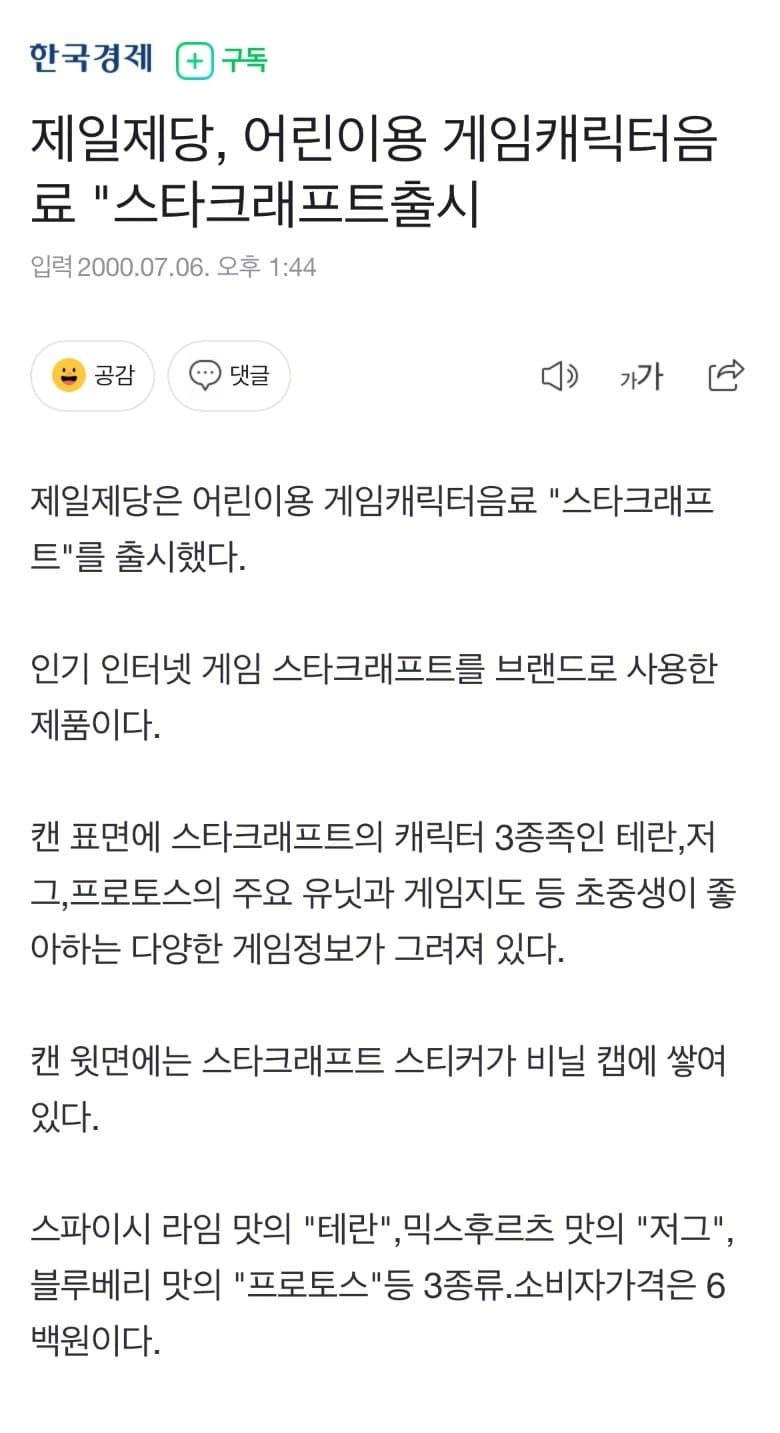Open the 한국경제 publisher page
Image resolution: width=780 pixels, height=1433 pixels.
91,58
